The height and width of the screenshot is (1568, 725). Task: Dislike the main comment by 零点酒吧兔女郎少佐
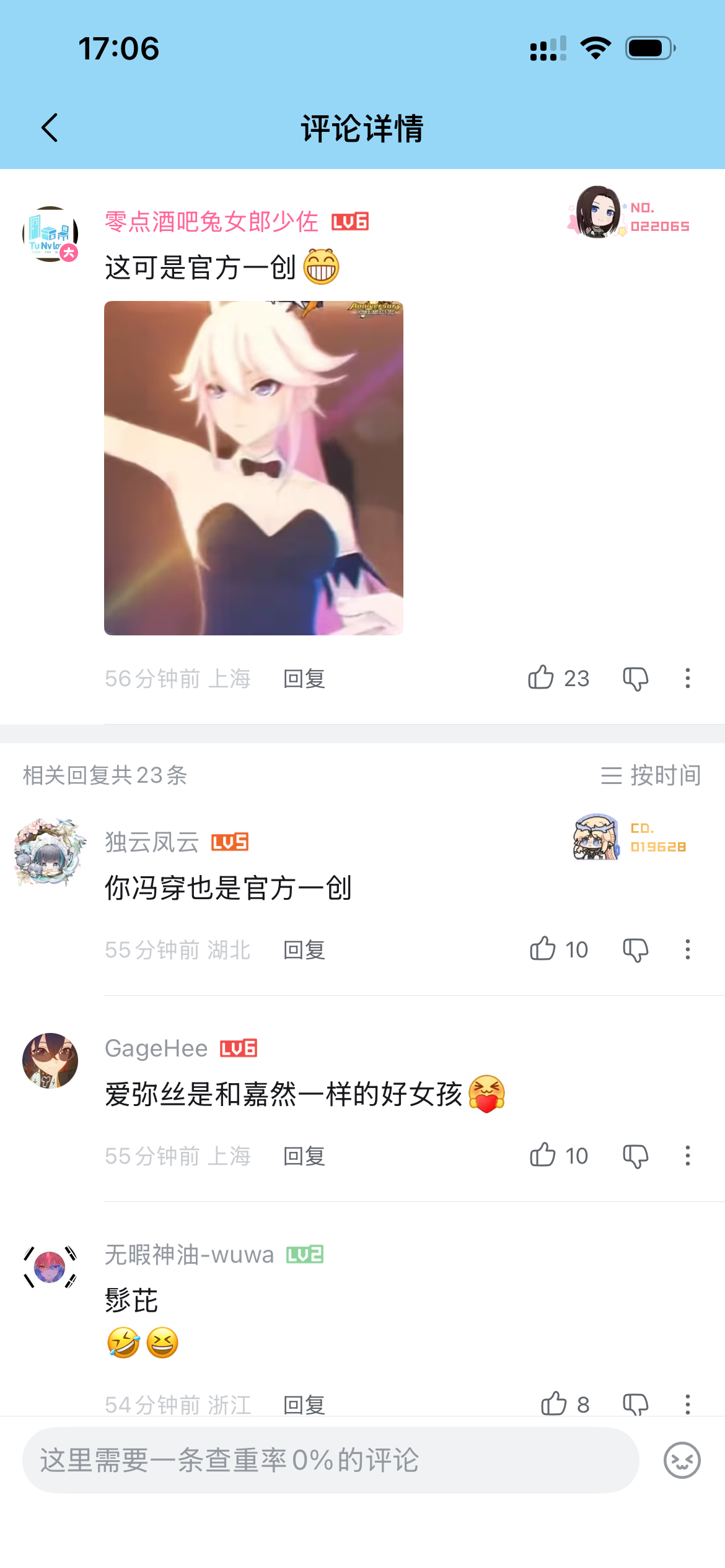[x=636, y=679]
